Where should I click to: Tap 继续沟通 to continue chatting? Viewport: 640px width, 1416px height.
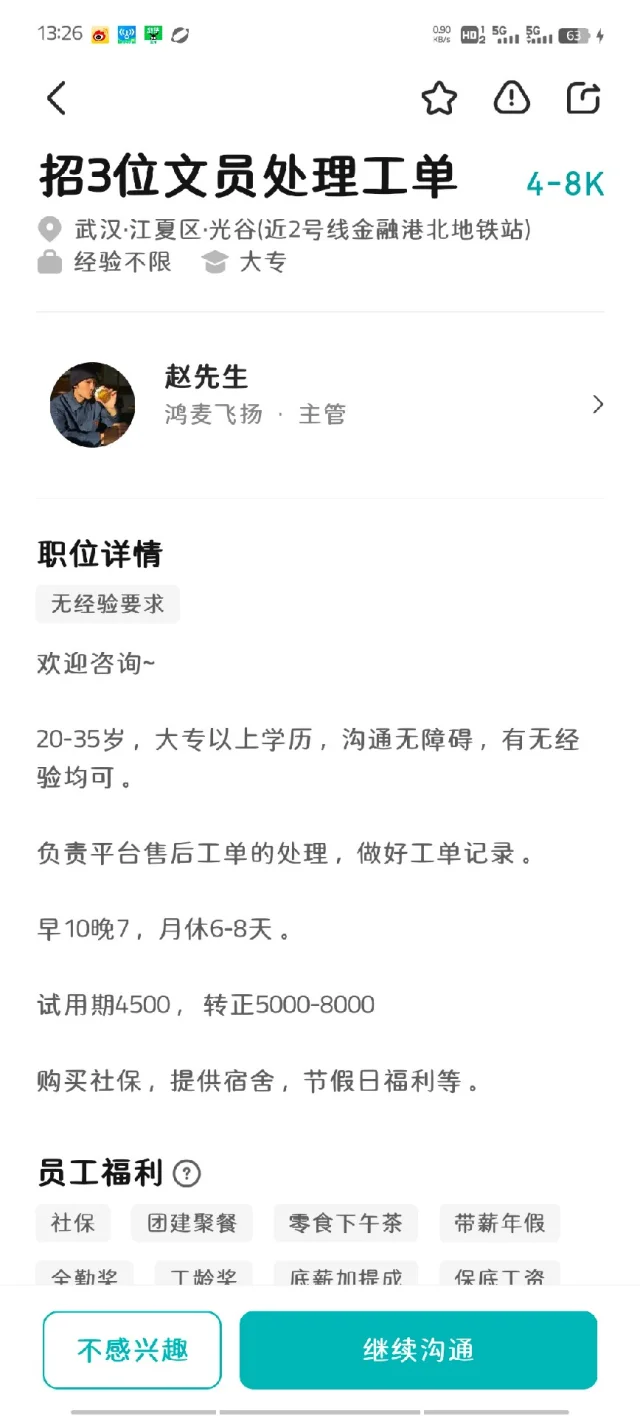418,1350
